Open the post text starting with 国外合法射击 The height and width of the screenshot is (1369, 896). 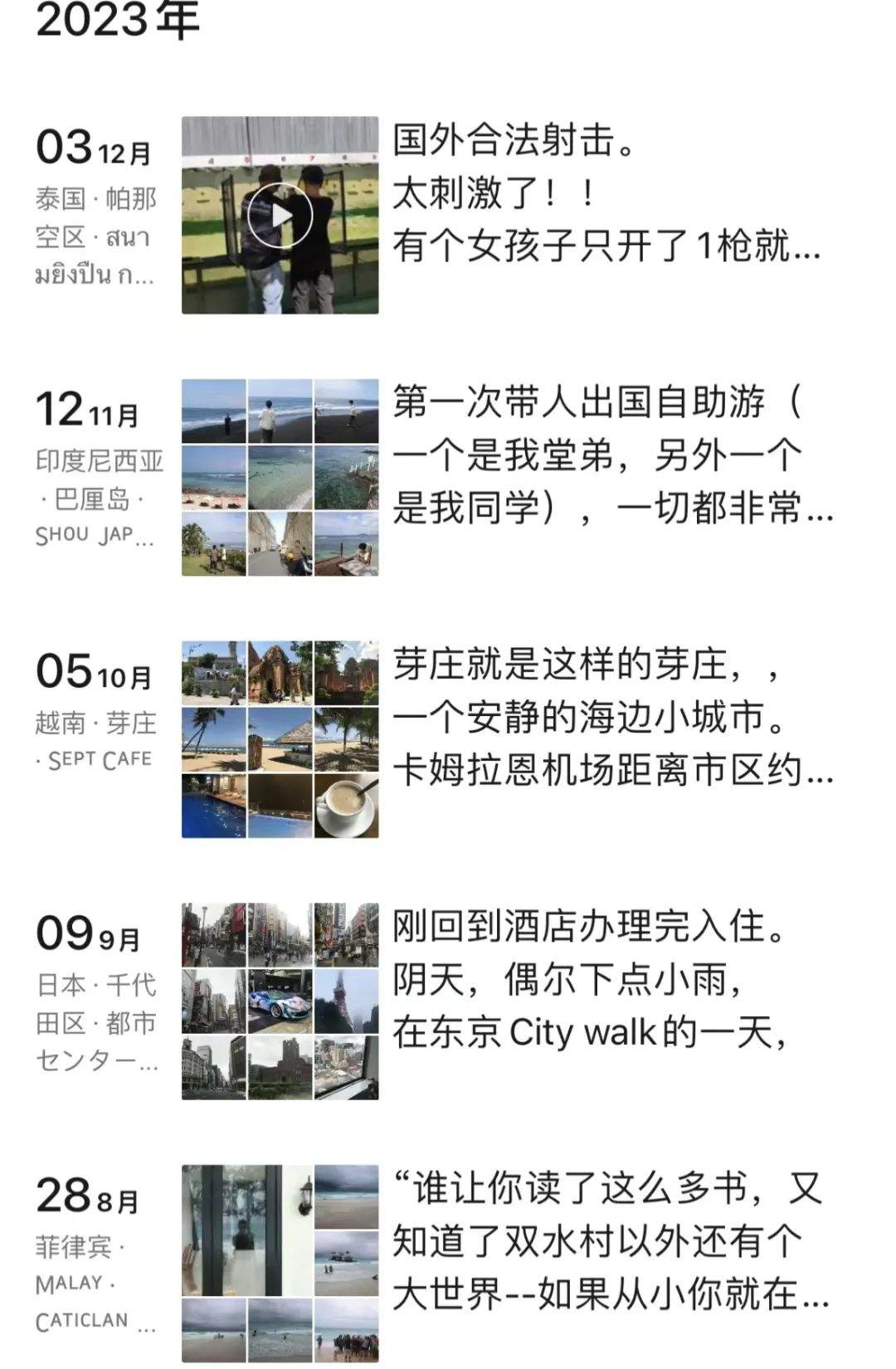(x=606, y=192)
